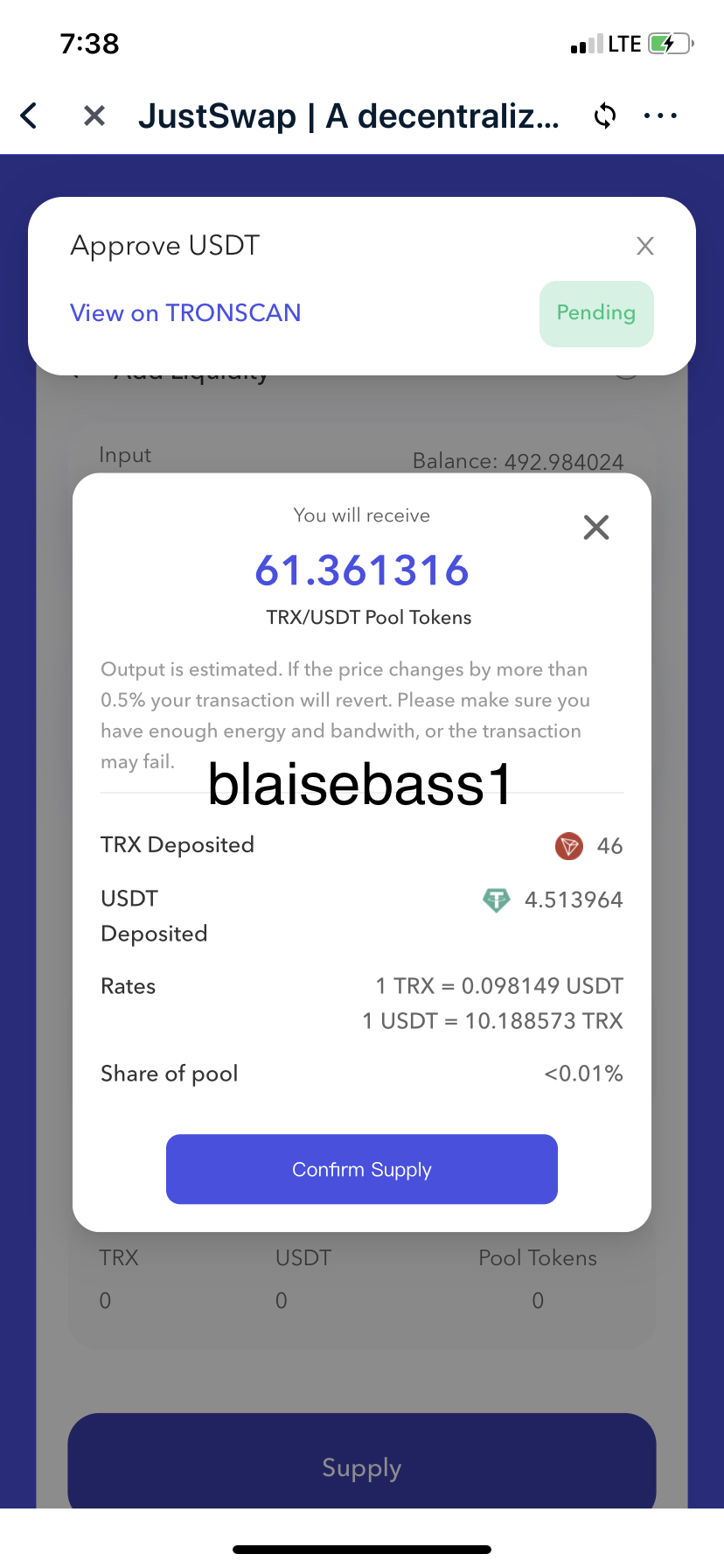Tap Confirm Supply

[x=362, y=1169]
